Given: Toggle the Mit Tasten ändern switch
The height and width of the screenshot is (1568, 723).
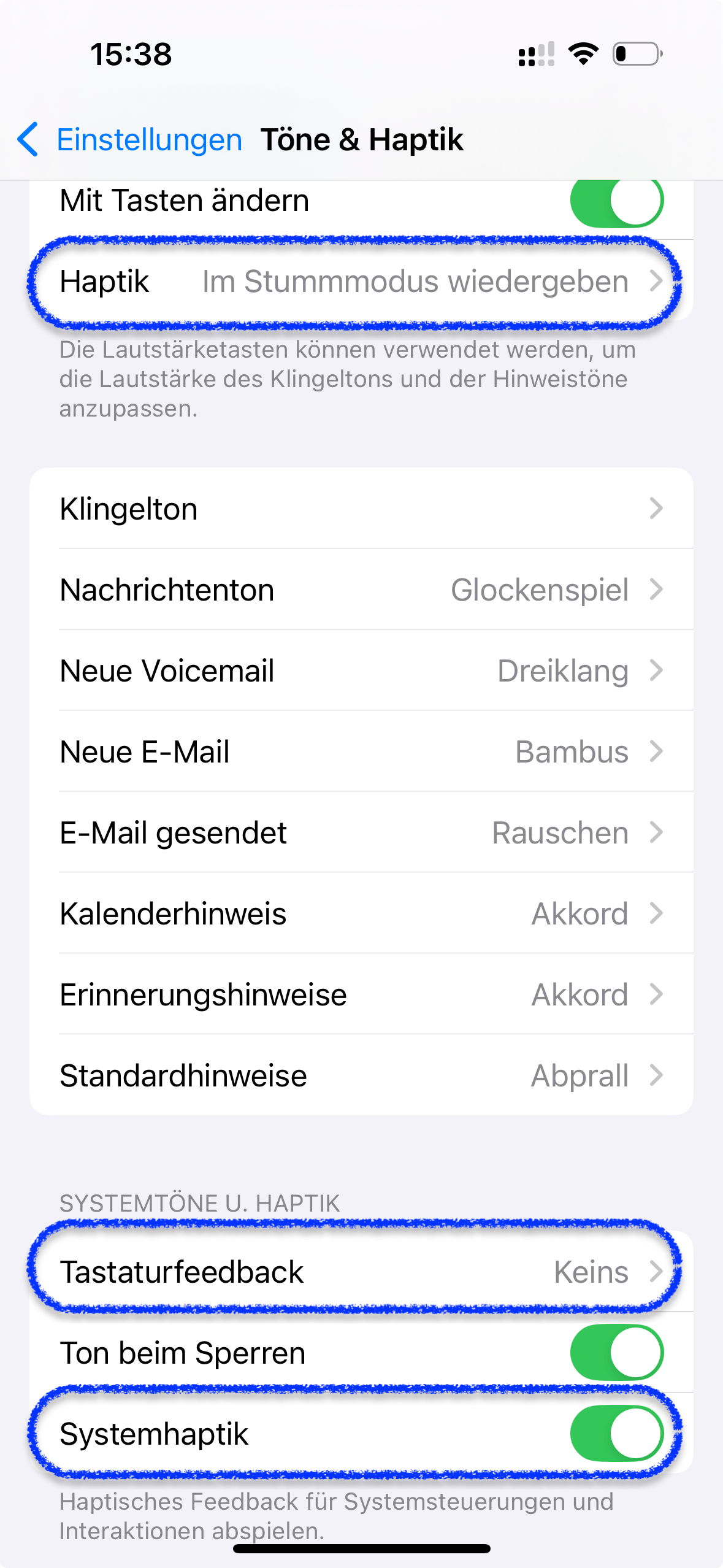Looking at the screenshot, I should click(616, 201).
